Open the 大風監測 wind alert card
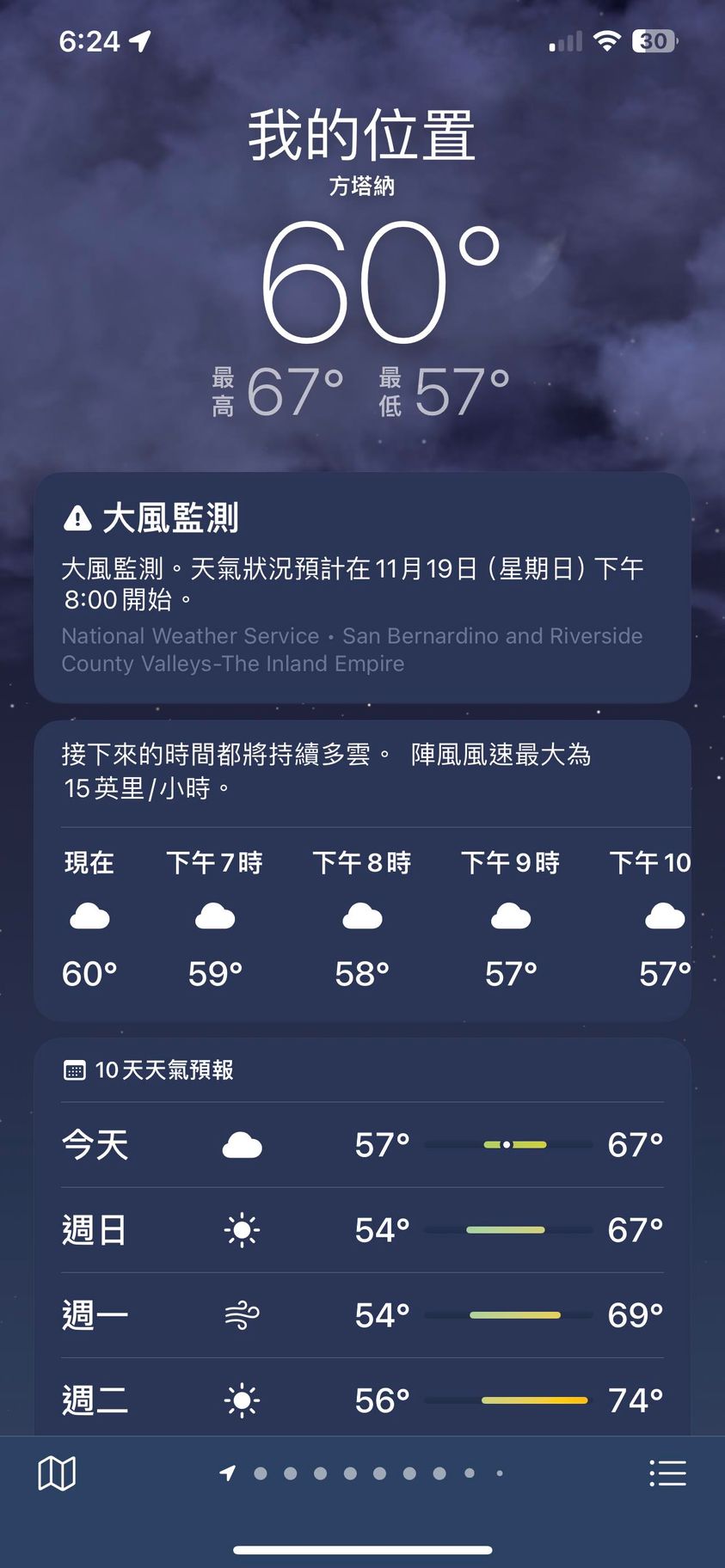 click(362, 588)
